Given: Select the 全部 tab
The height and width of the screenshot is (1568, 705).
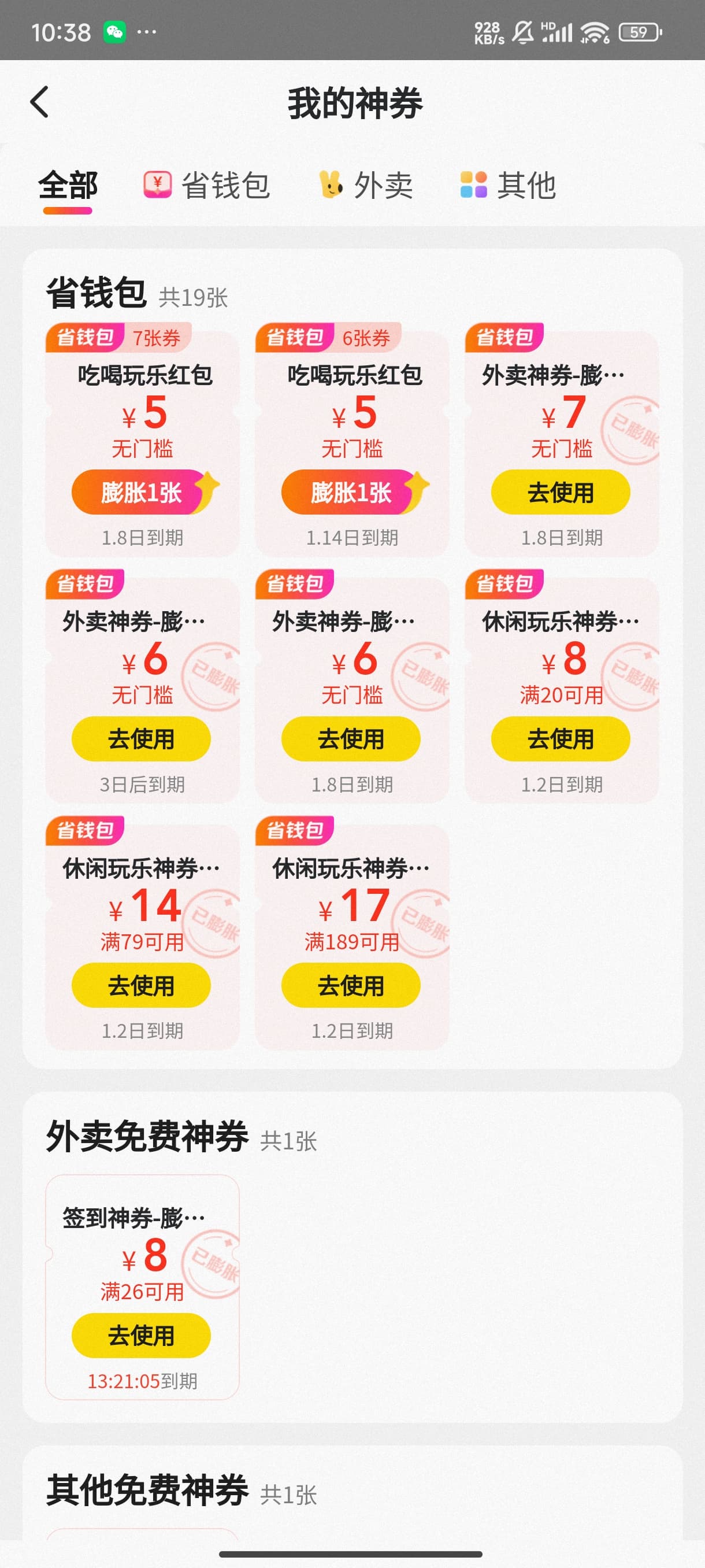Looking at the screenshot, I should coord(68,185).
